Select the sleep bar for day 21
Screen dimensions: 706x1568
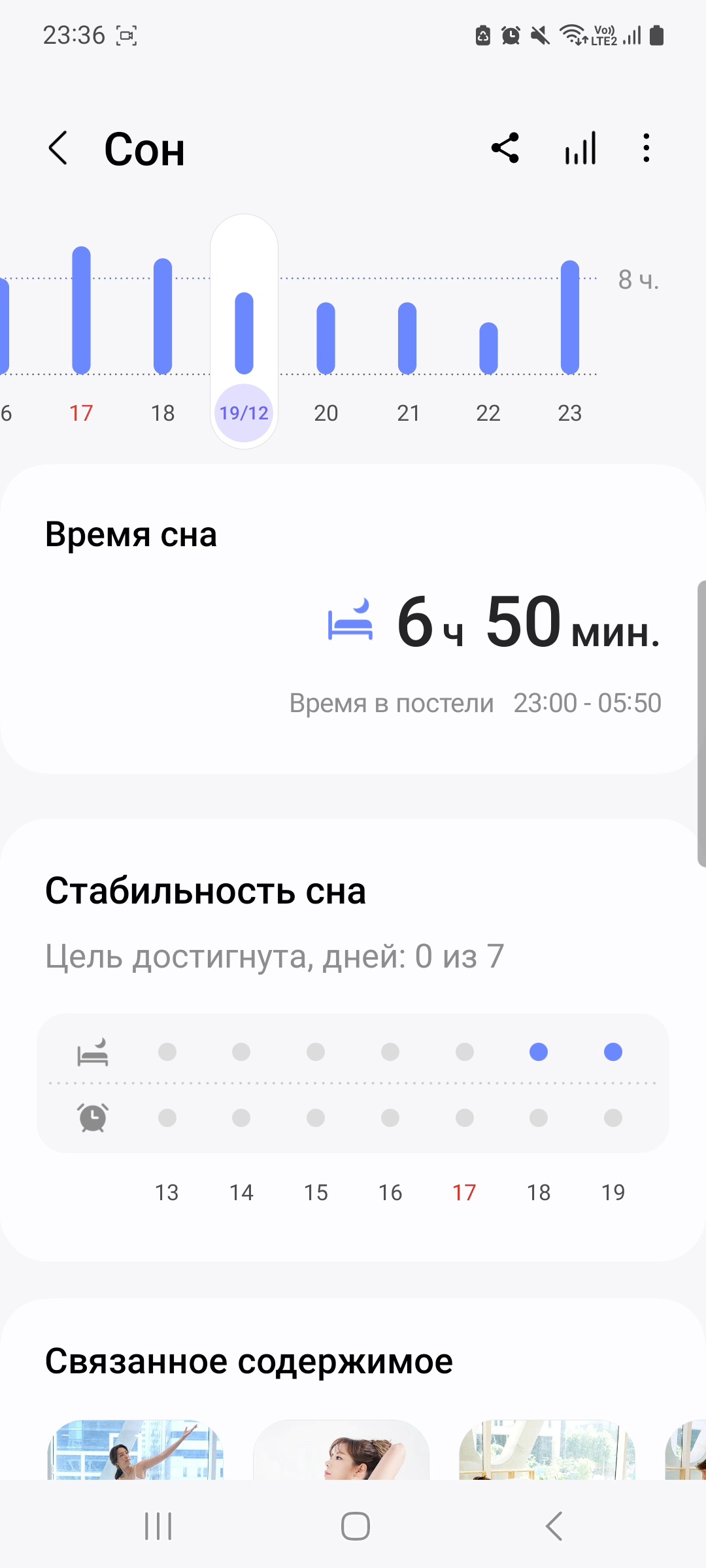tap(407, 338)
